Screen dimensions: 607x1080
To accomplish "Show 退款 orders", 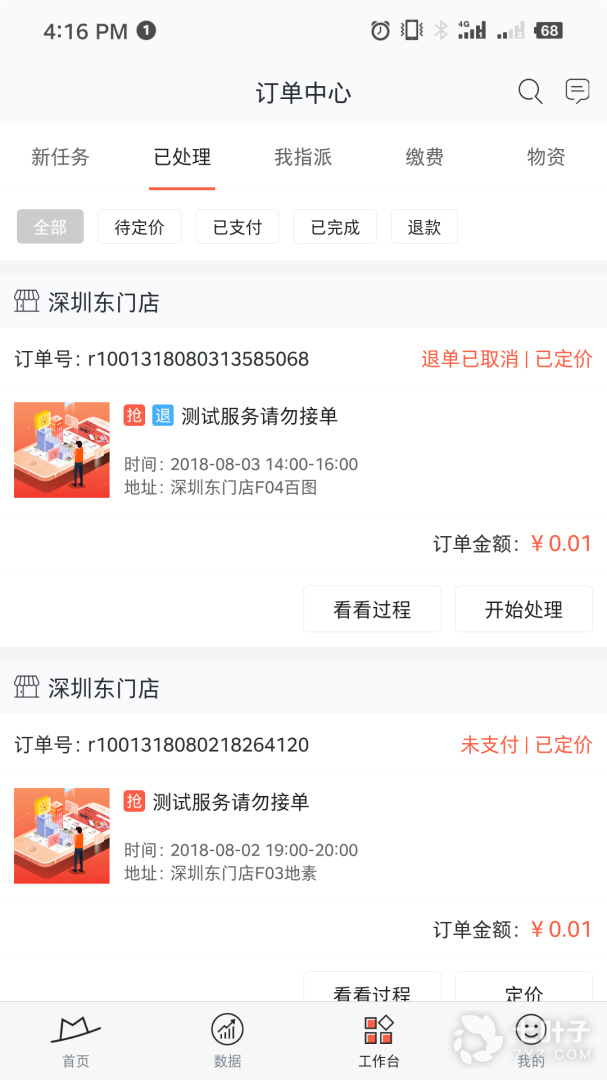I will point(424,227).
